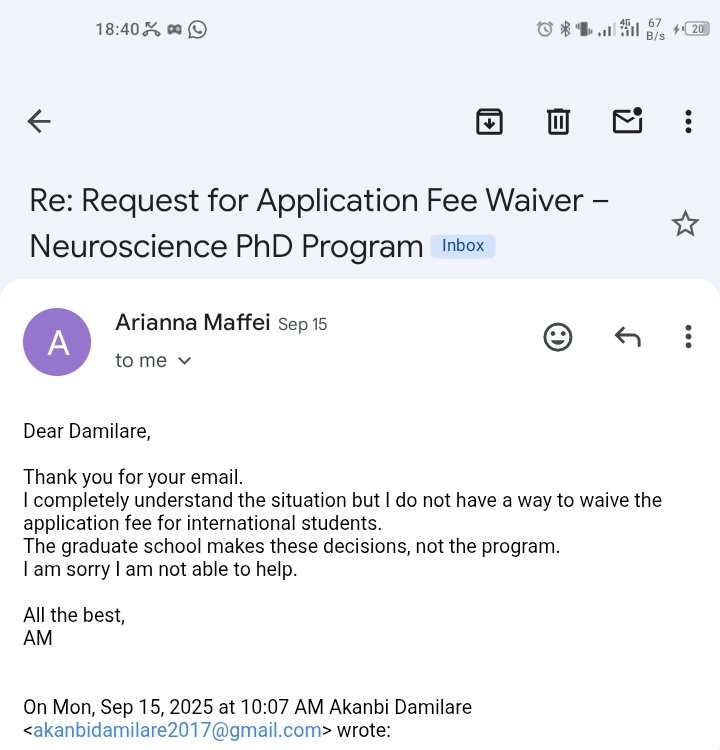Open the top toolbar overflow menu
The width and height of the screenshot is (720, 750).
tap(688, 122)
